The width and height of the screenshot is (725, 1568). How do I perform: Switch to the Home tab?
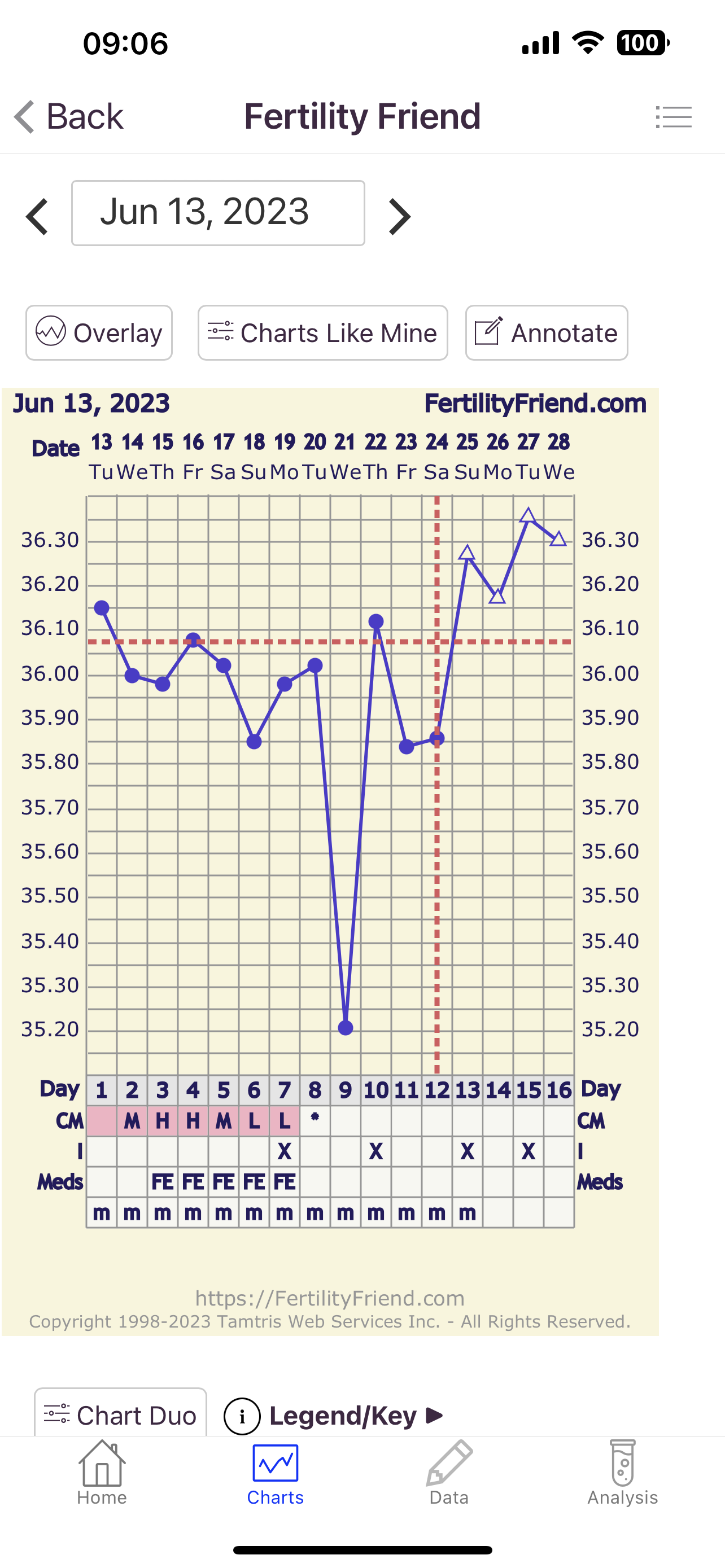tap(102, 1473)
